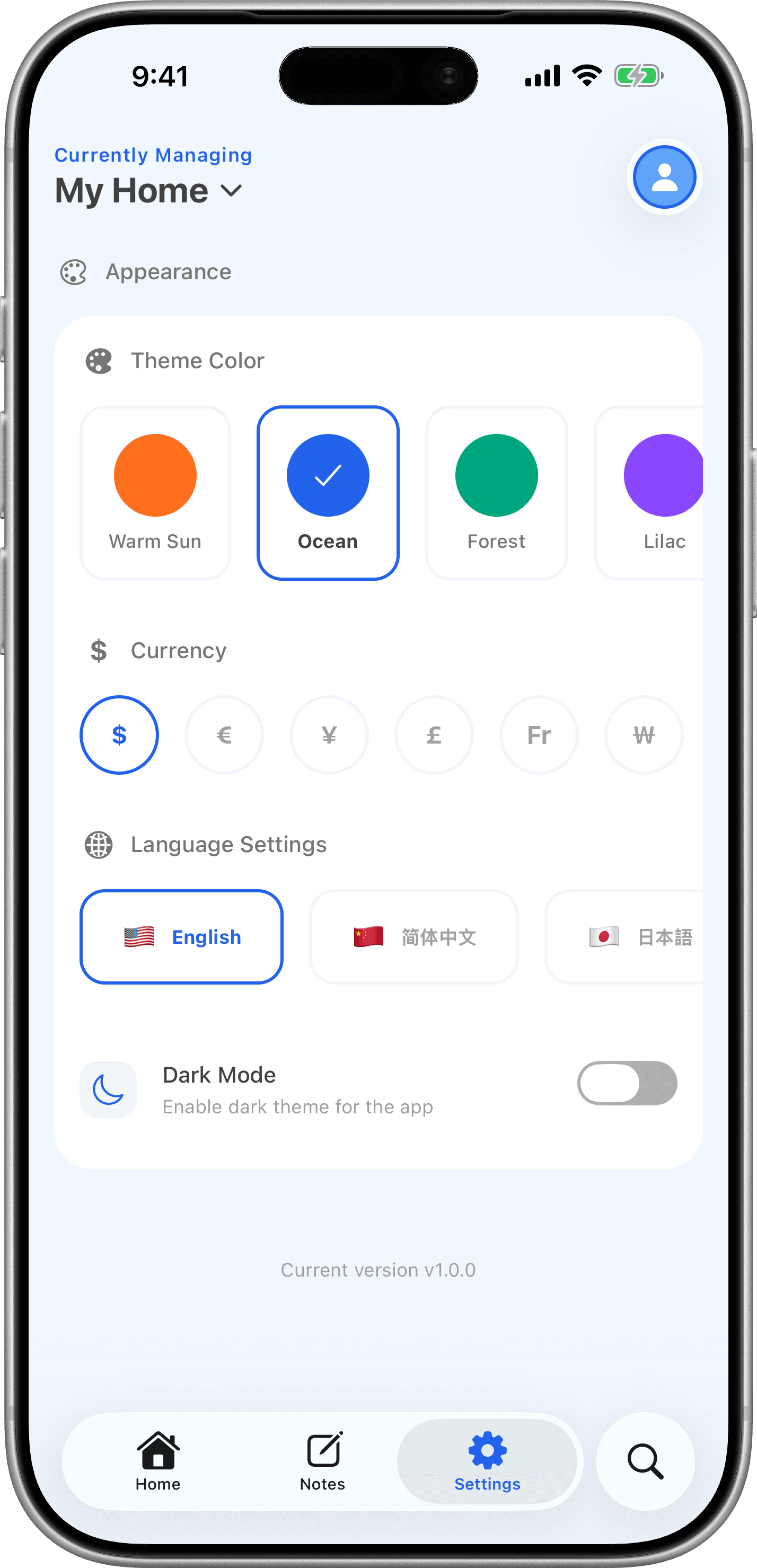
Task: Select the Lilac theme color
Action: 649,493
